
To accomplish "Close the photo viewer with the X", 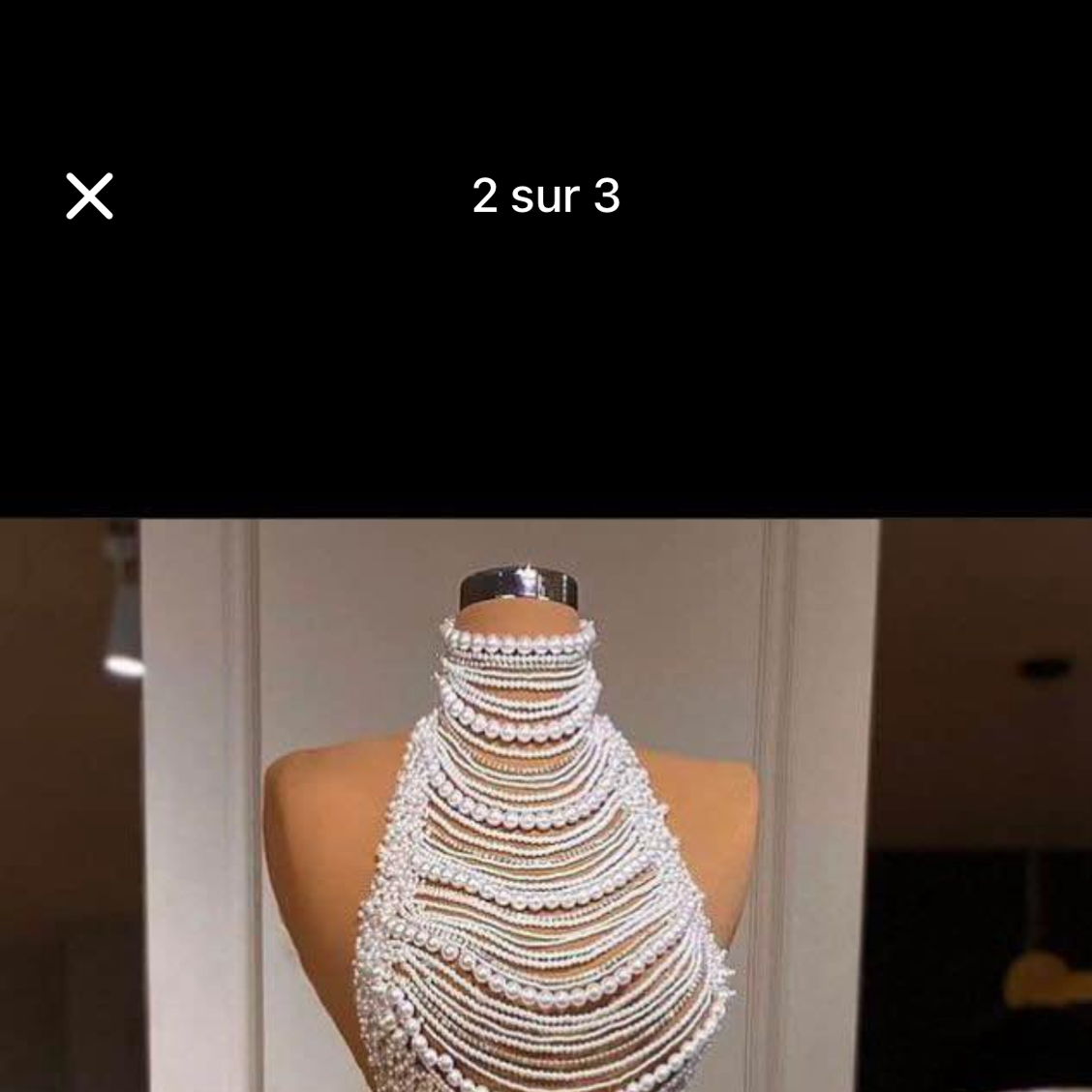I will click(x=89, y=197).
